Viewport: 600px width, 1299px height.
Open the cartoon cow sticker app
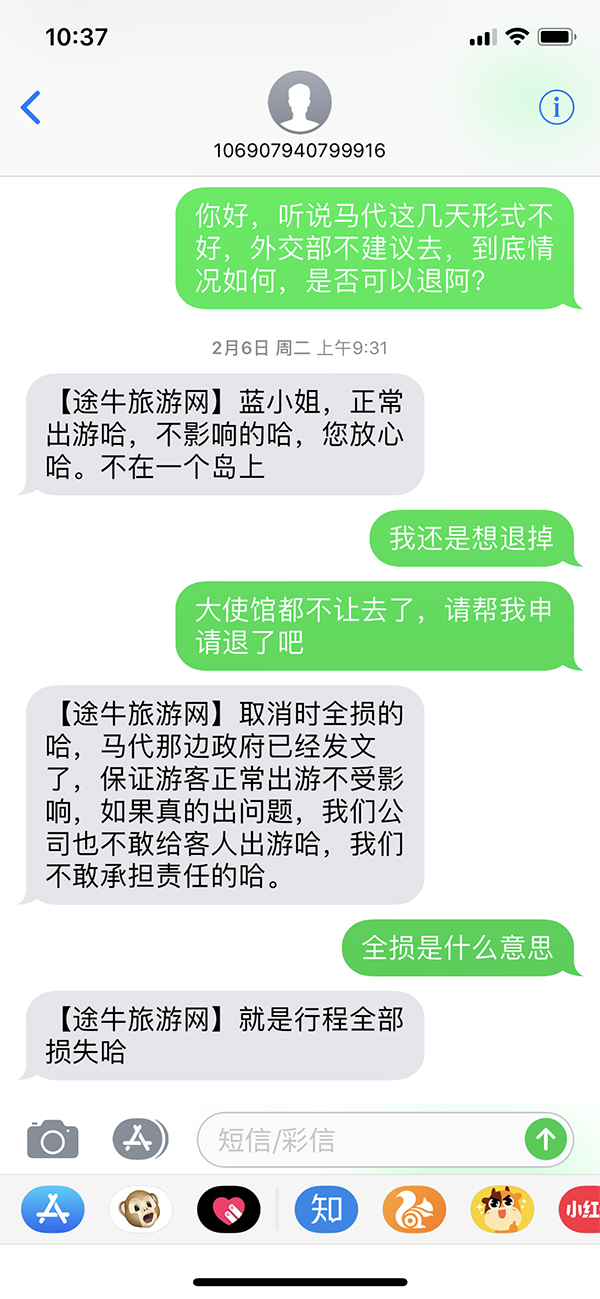pyautogui.click(x=502, y=1210)
